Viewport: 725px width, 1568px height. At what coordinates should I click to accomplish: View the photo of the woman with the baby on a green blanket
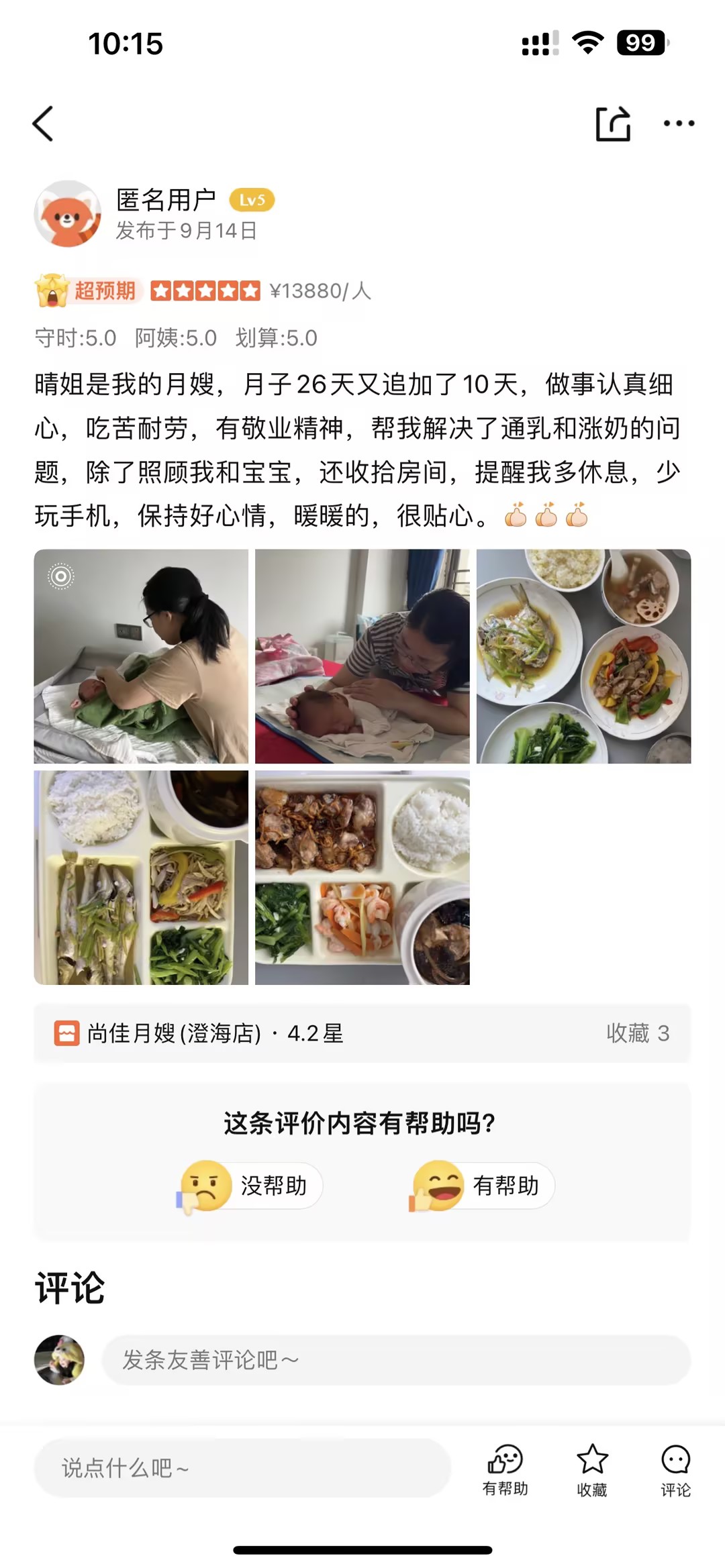[x=141, y=656]
